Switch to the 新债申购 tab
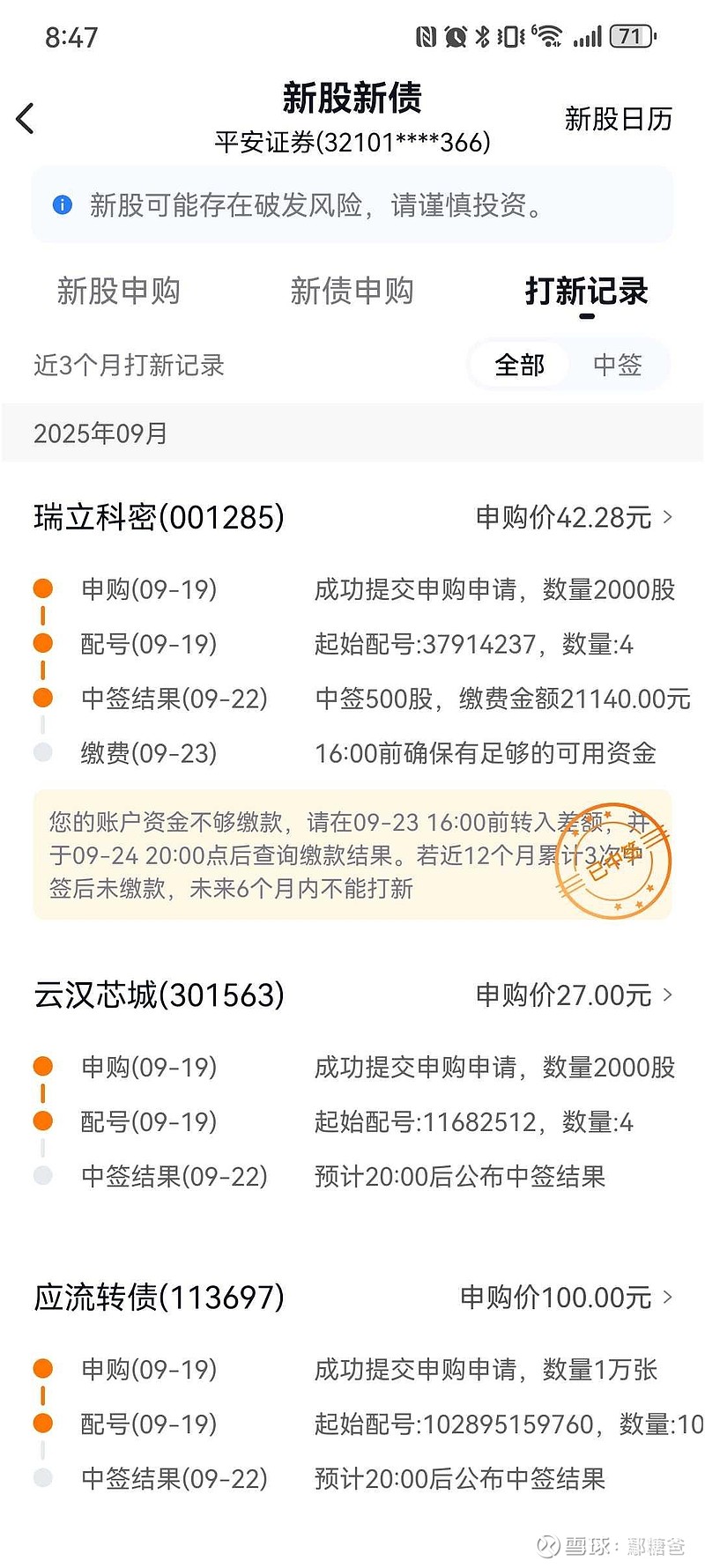Image resolution: width=705 pixels, height=1568 pixels. click(352, 292)
